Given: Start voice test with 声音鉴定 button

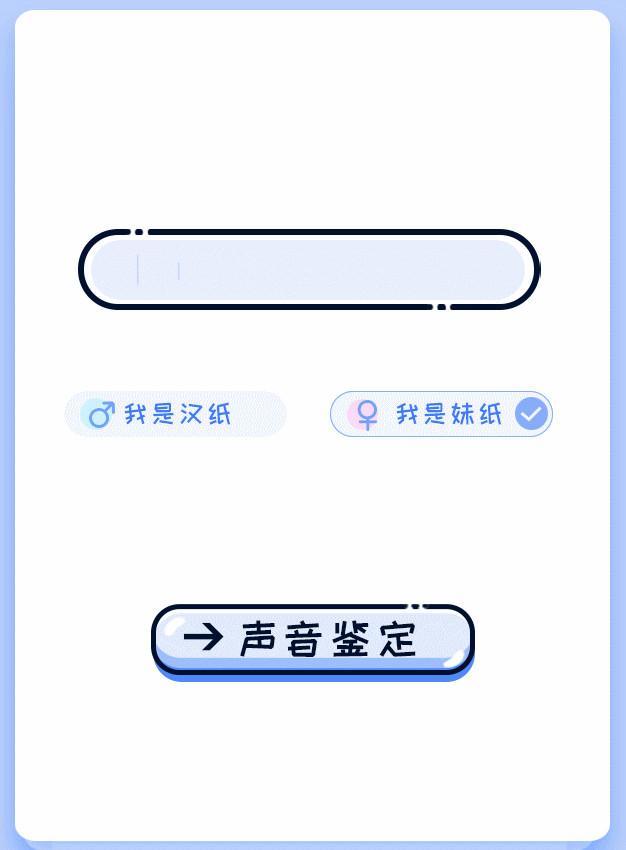Looking at the screenshot, I should click(313, 639).
